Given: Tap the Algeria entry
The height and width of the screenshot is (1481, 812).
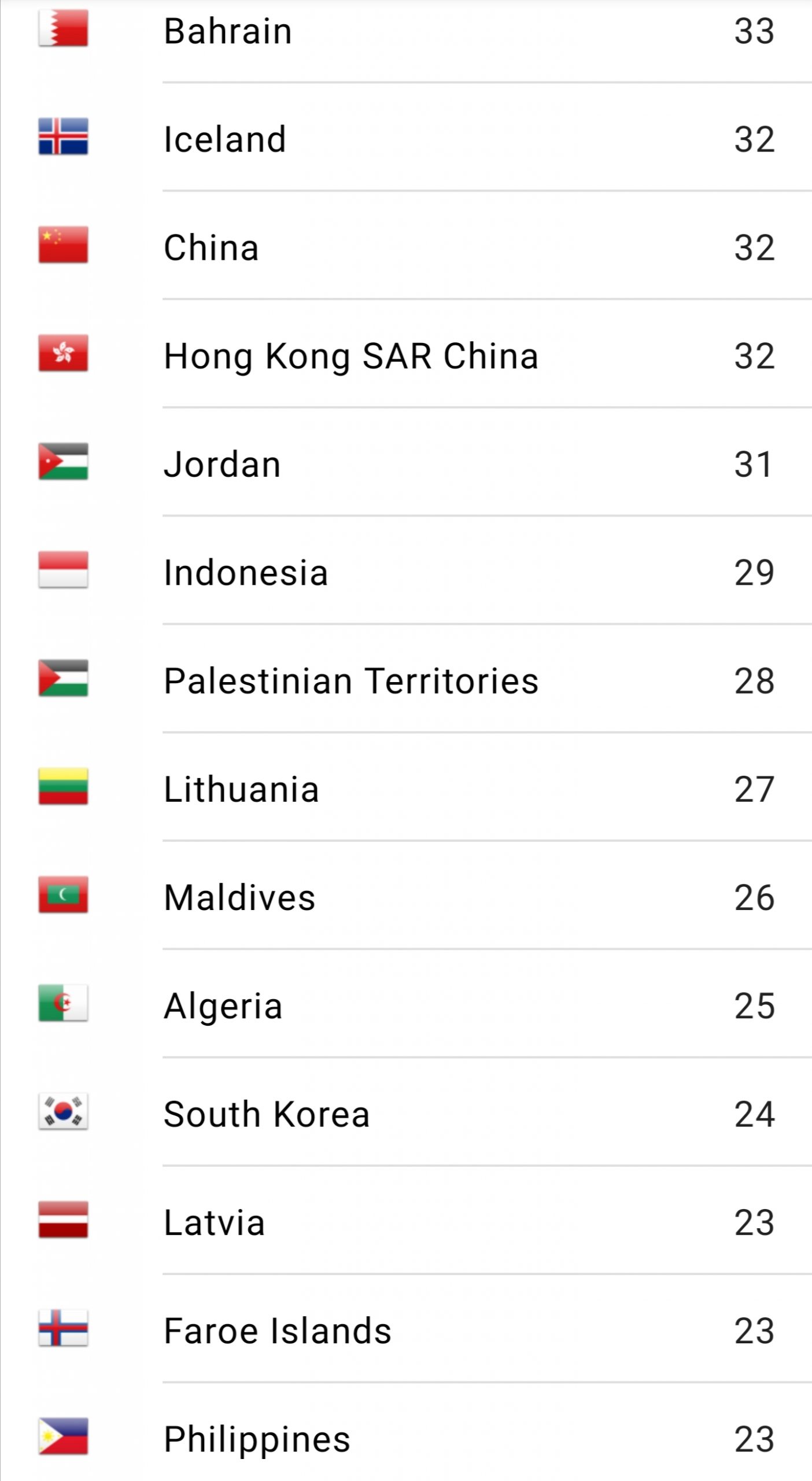Looking at the screenshot, I should [x=406, y=1005].
